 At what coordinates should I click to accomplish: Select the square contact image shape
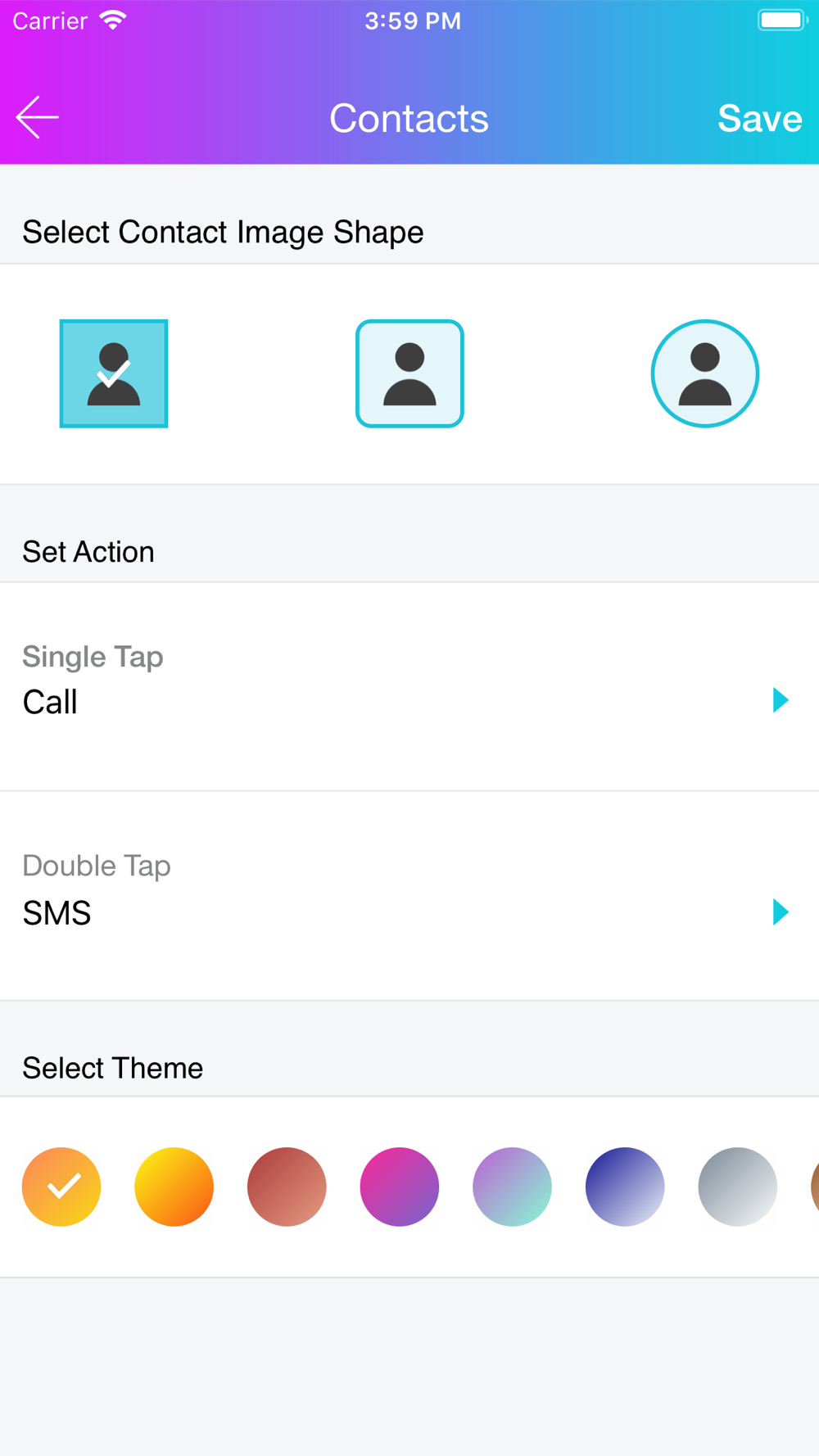coord(114,373)
